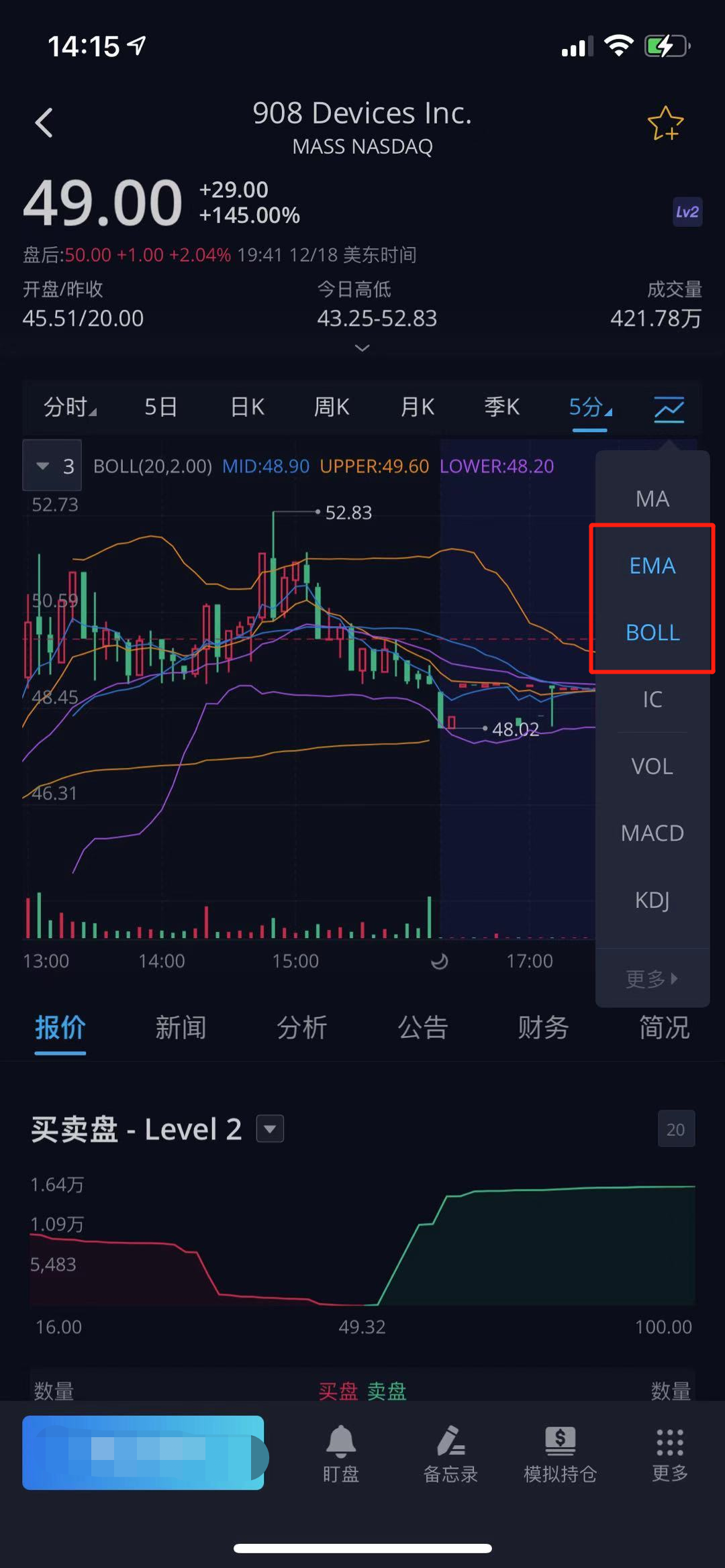The image size is (725, 1568).
Task: Select the KDJ indicator
Action: coord(652,899)
